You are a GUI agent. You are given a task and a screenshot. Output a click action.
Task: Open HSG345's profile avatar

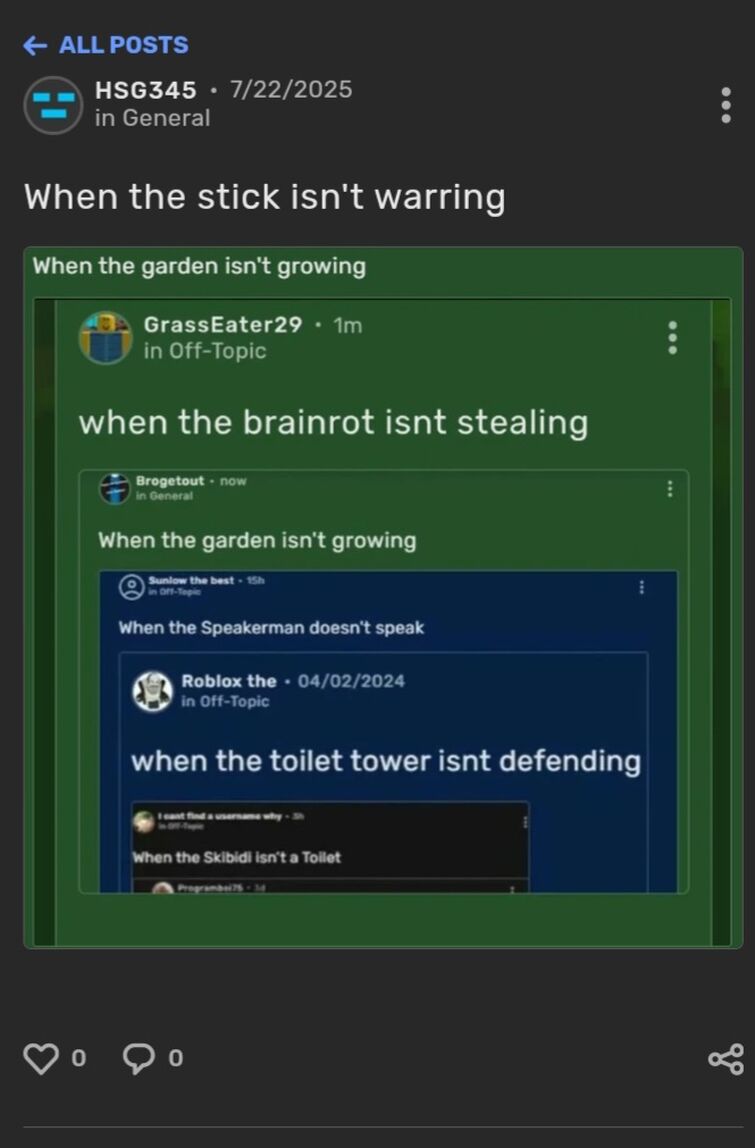click(52, 105)
